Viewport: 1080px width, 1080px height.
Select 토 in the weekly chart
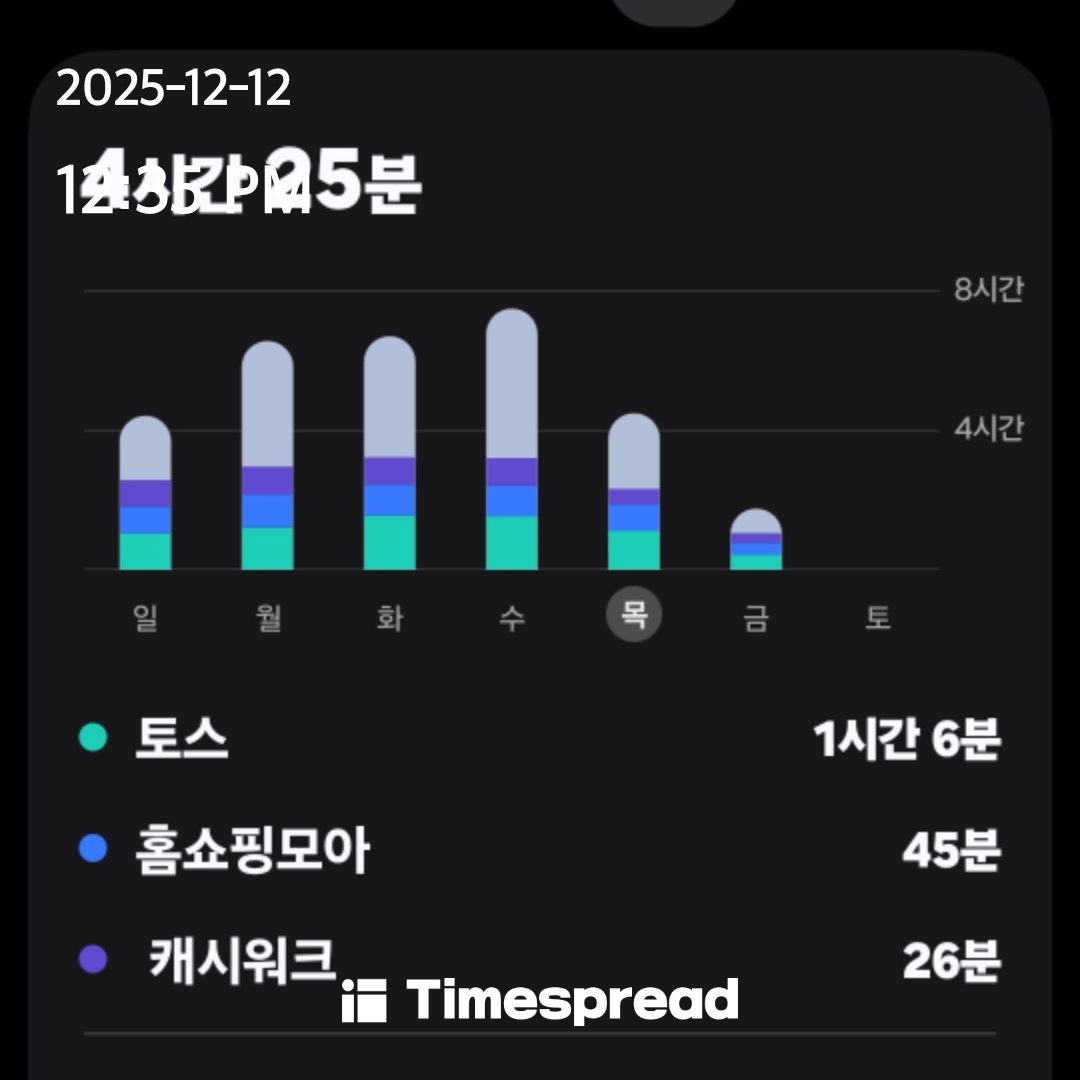878,618
